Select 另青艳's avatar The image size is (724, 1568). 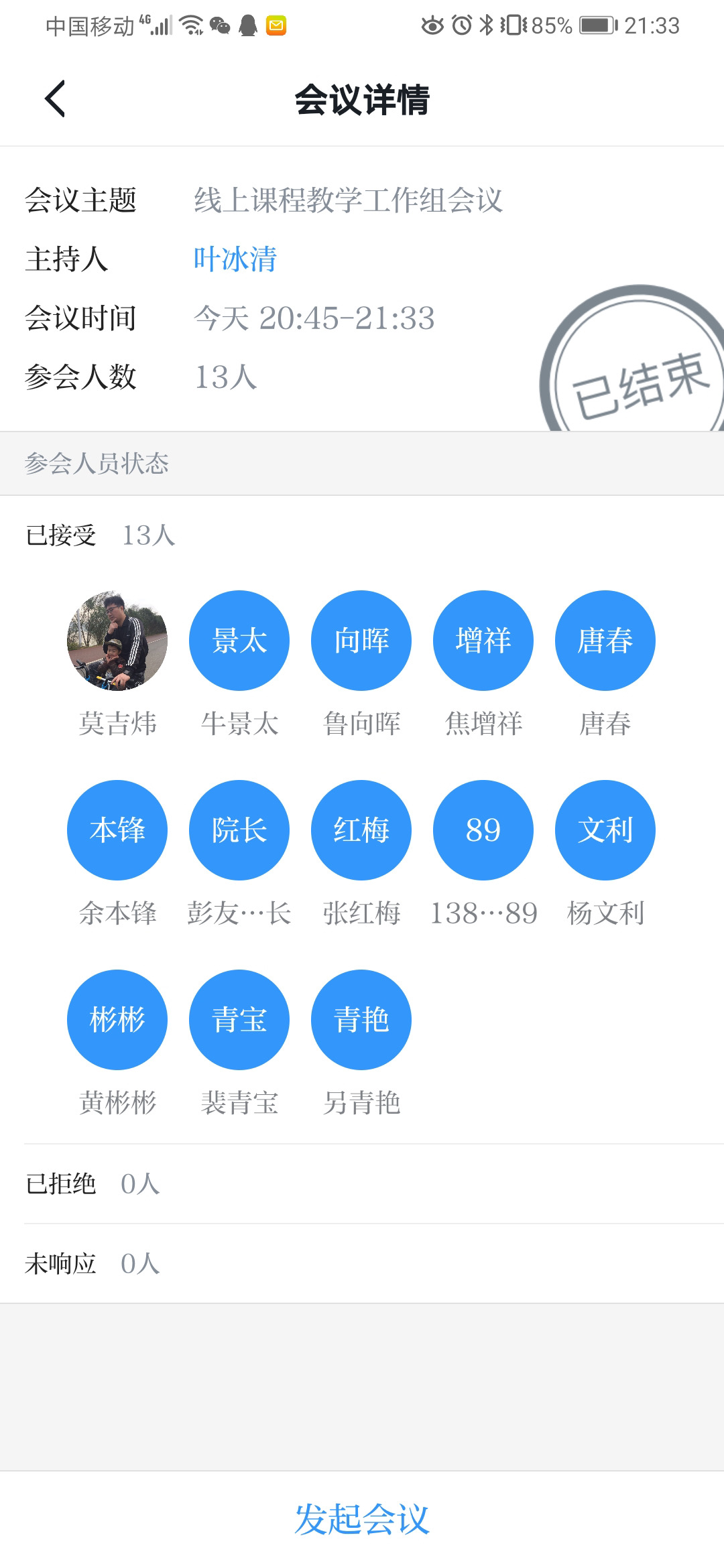coord(361,1020)
